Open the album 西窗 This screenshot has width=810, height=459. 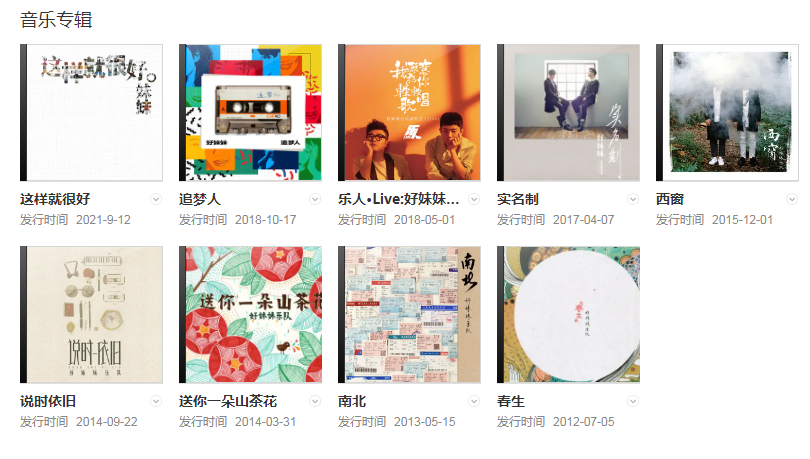click(x=729, y=113)
